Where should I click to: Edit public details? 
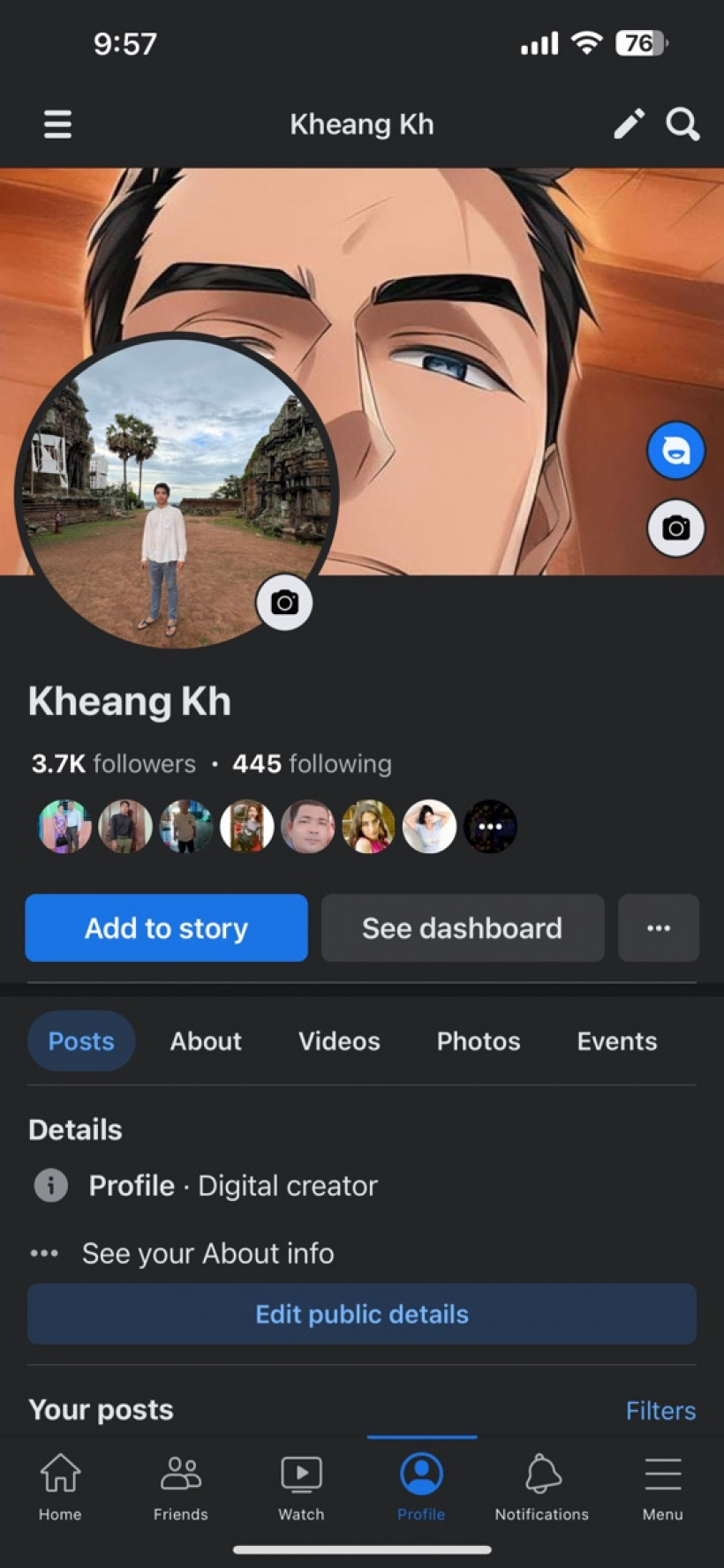(x=362, y=1314)
